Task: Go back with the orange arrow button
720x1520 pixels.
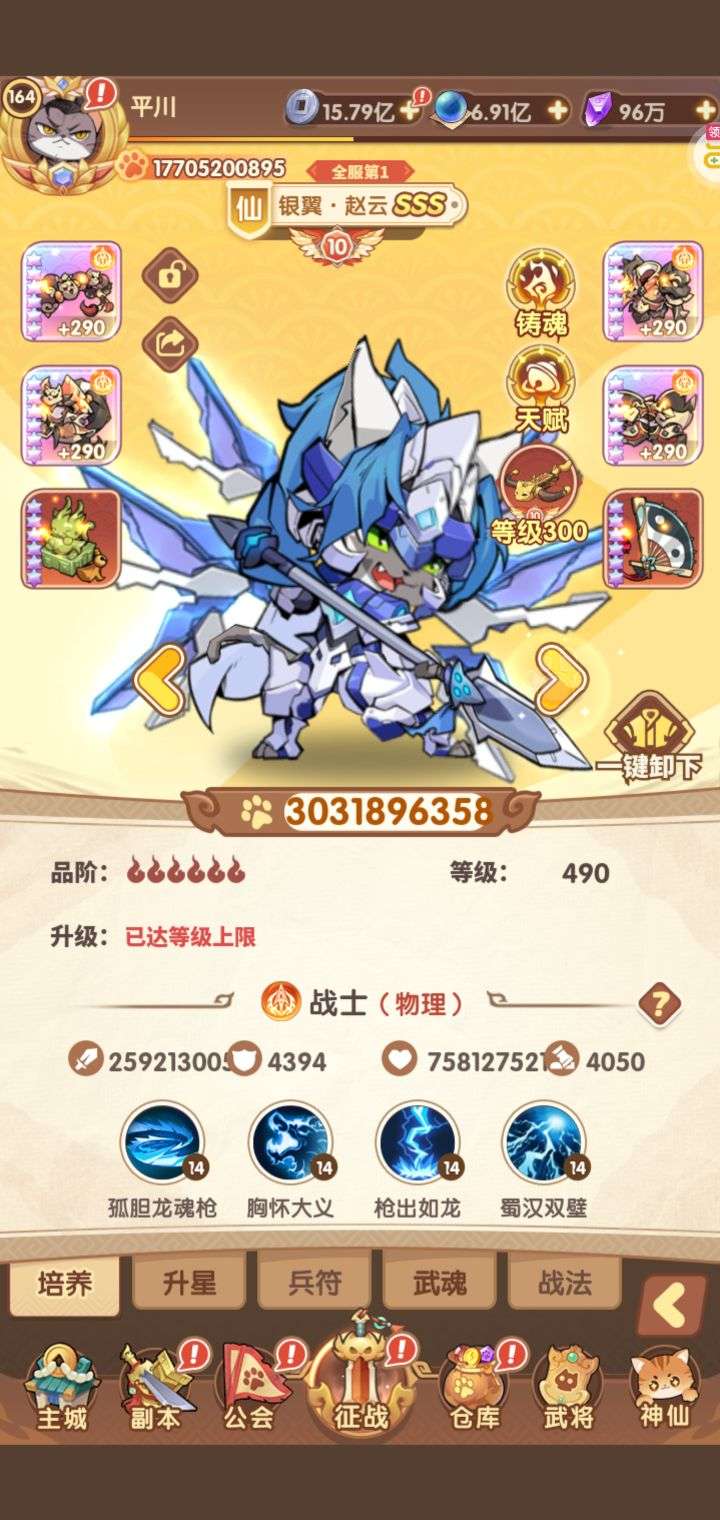Action: click(672, 1304)
